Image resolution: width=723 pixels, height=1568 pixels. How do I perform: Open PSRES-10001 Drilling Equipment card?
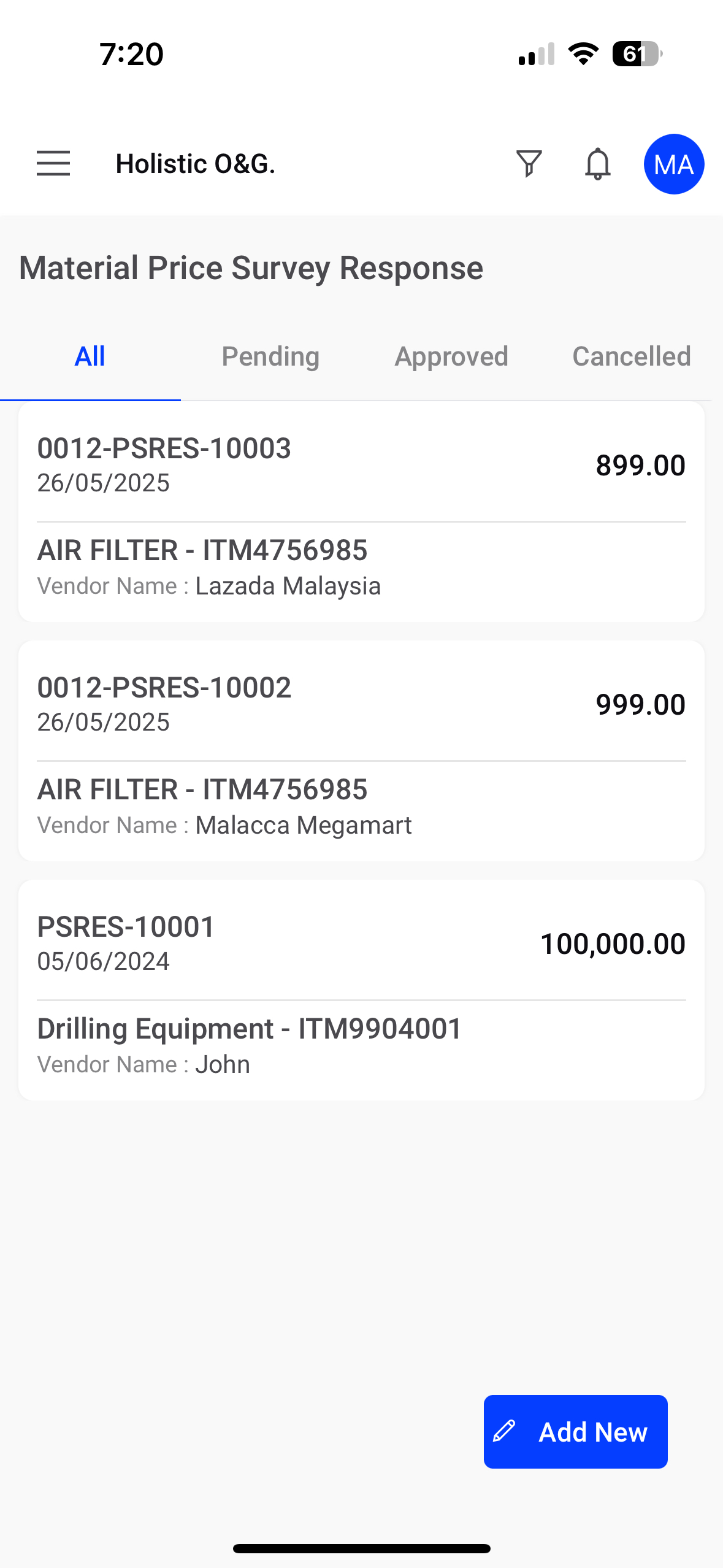[361, 990]
